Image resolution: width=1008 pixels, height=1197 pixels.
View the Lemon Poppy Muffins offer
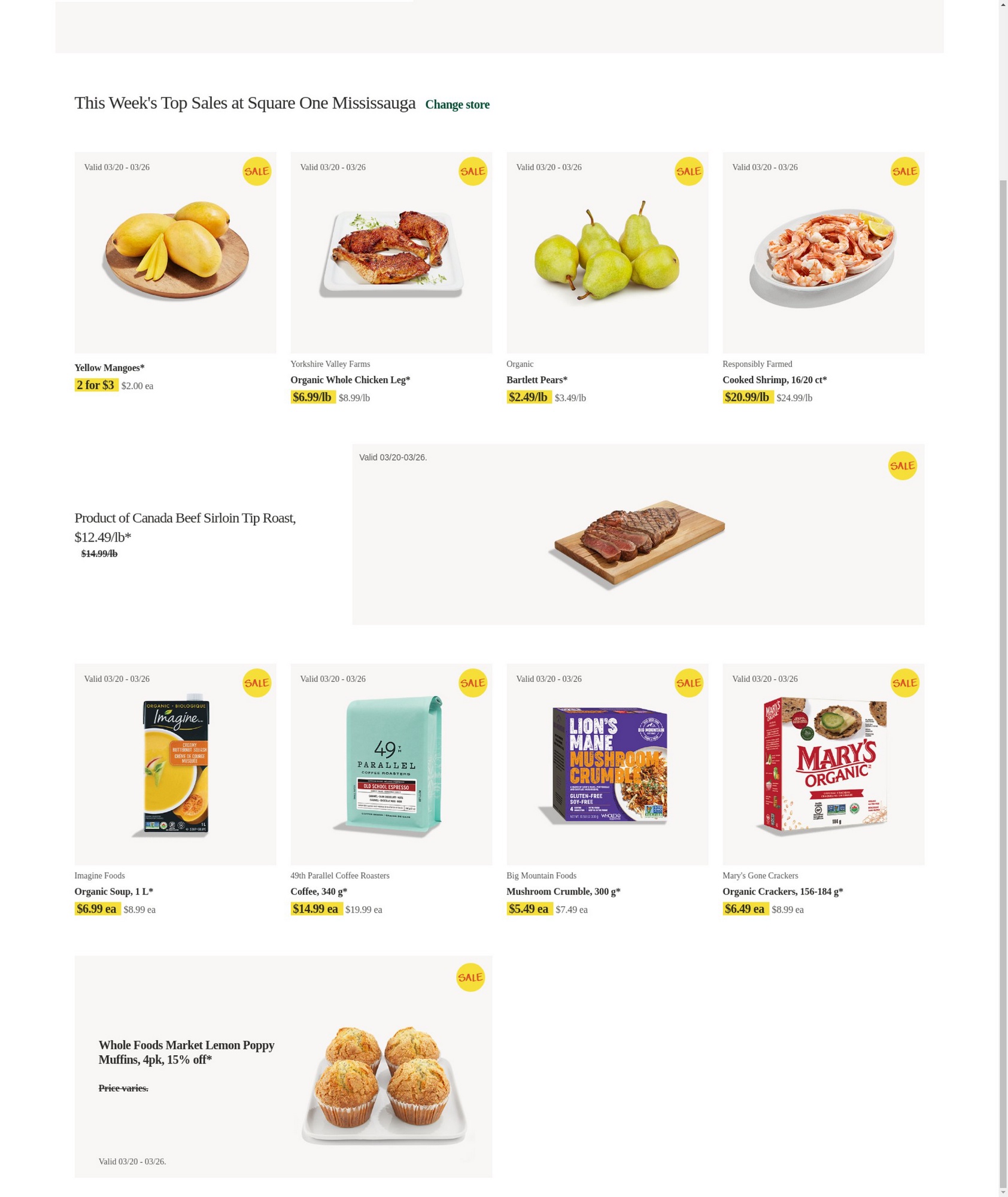283,1066
